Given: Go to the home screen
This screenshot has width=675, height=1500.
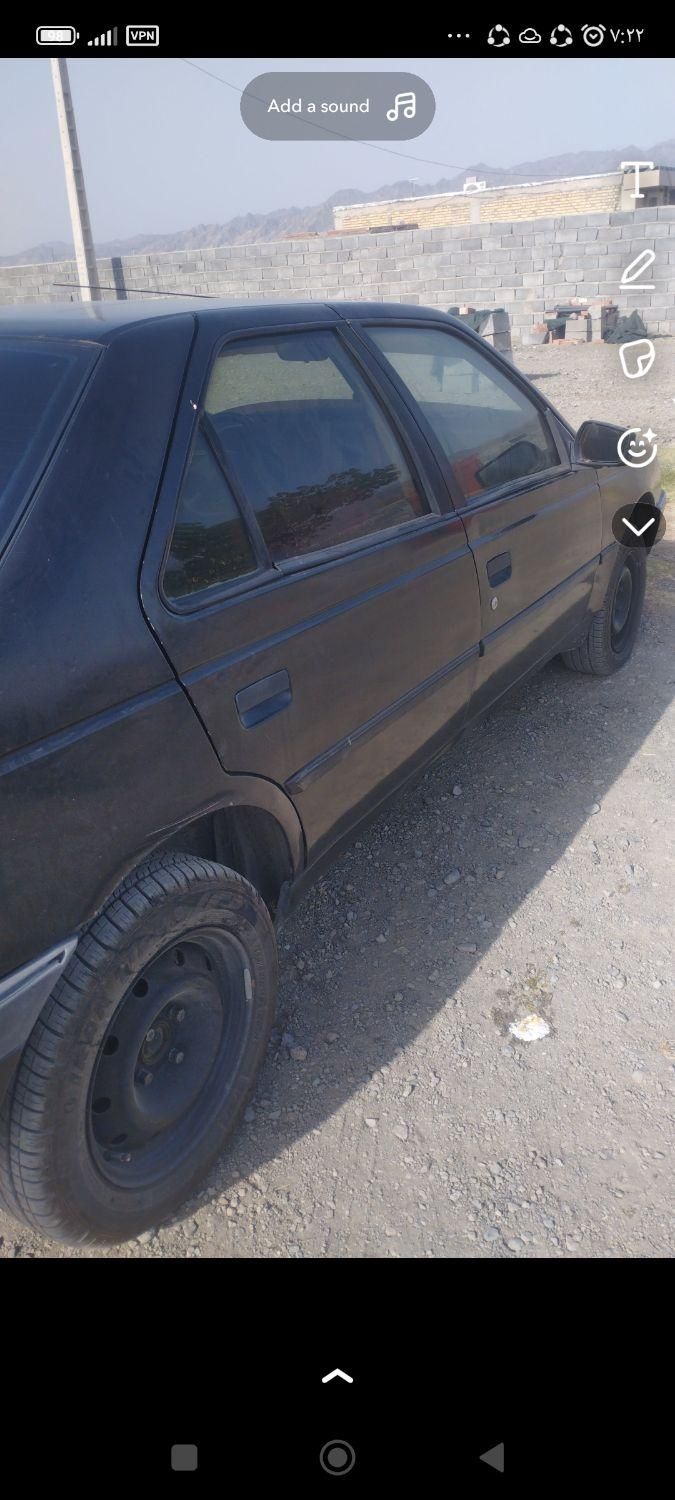Looking at the screenshot, I should (337, 1457).
